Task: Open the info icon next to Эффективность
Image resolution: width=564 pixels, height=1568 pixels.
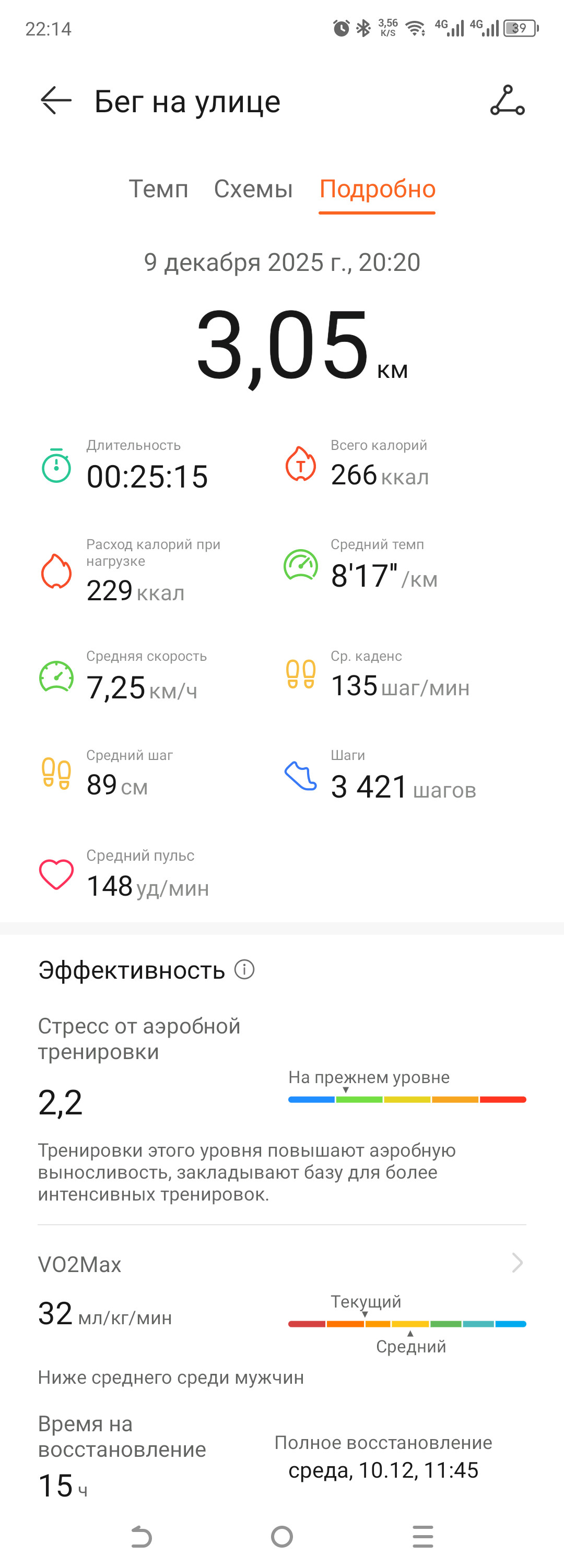Action: point(244,969)
